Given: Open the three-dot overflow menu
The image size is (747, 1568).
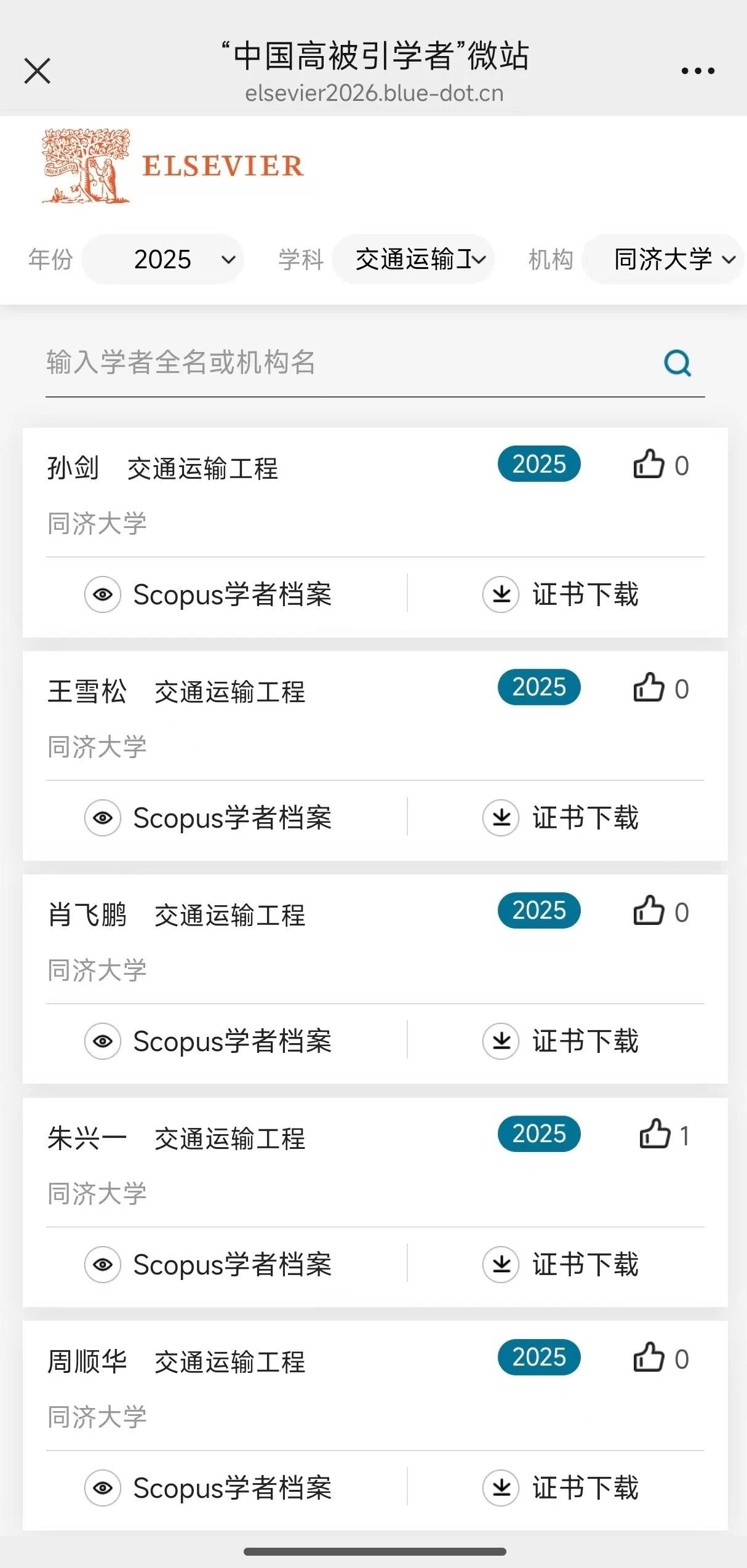Looking at the screenshot, I should tap(698, 71).
